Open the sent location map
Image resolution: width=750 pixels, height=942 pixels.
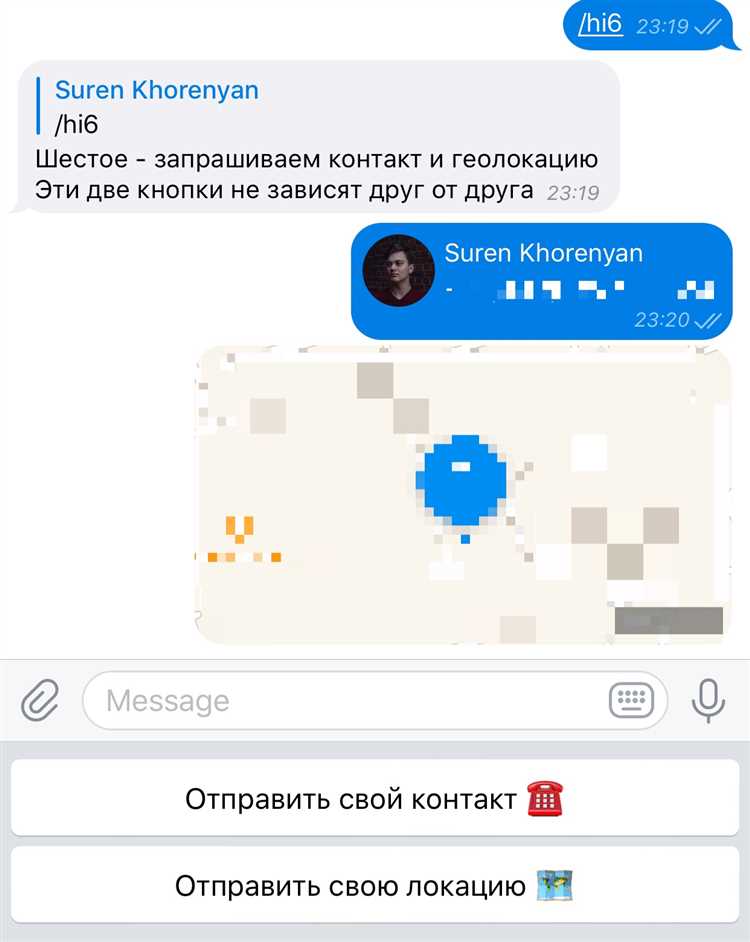(x=464, y=495)
